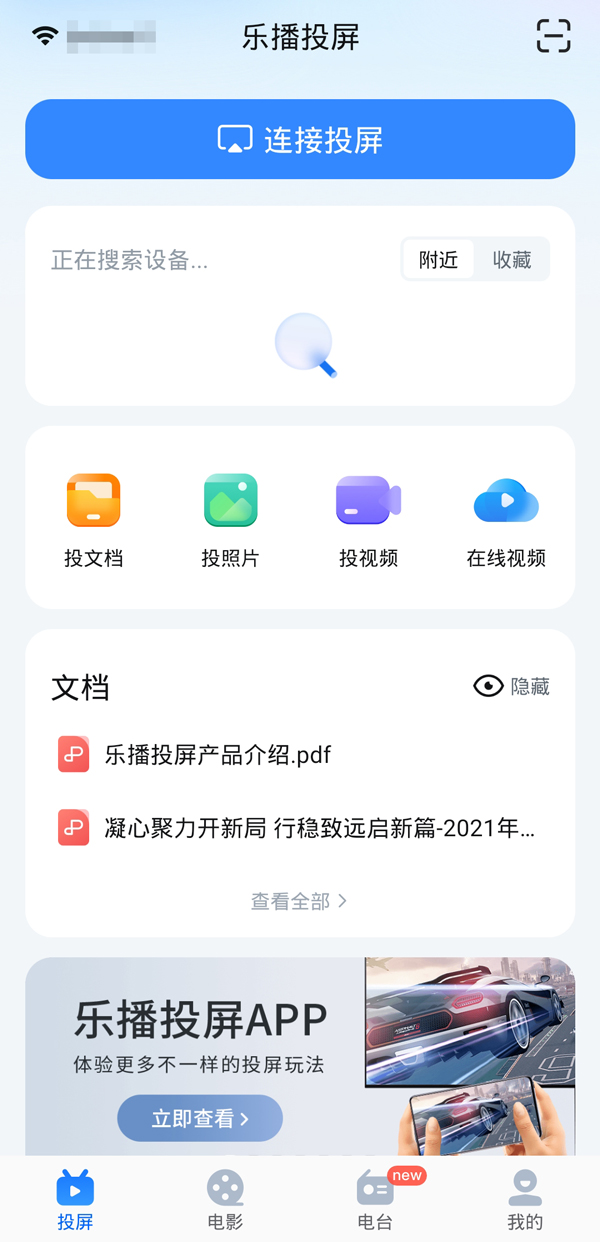Open the 凝心聚力开新局 document
600x1242 pixels.
(x=318, y=828)
